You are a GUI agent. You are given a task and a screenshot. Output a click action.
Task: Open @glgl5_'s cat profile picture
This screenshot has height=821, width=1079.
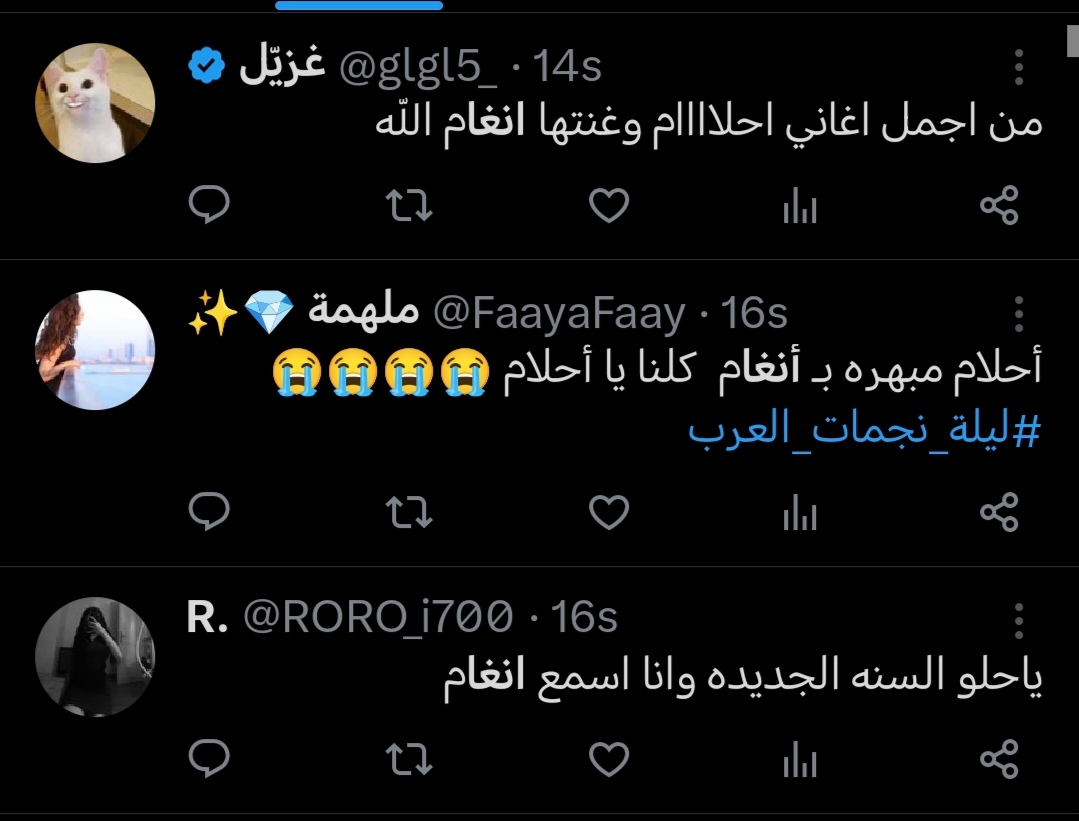pyautogui.click(x=95, y=103)
